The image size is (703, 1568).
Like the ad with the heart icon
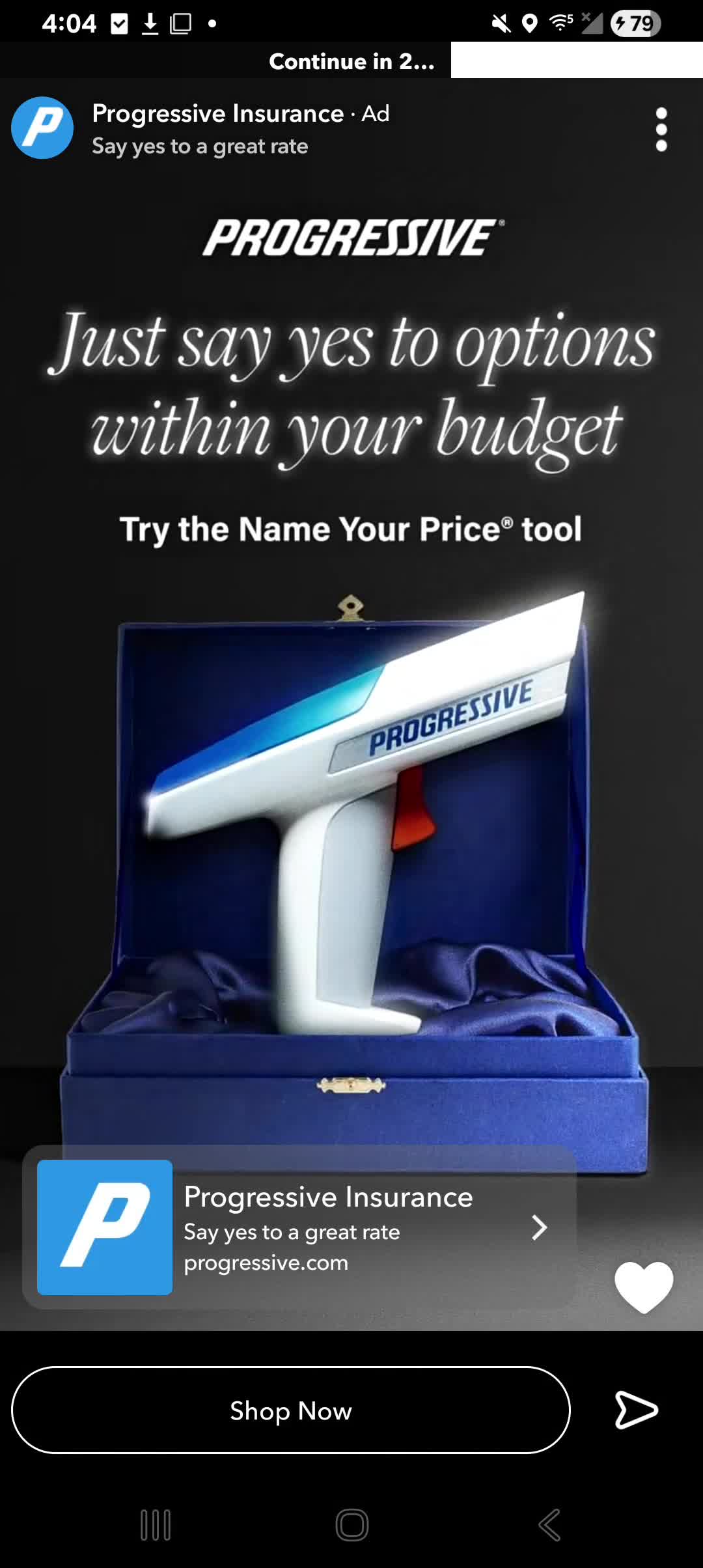644,1287
